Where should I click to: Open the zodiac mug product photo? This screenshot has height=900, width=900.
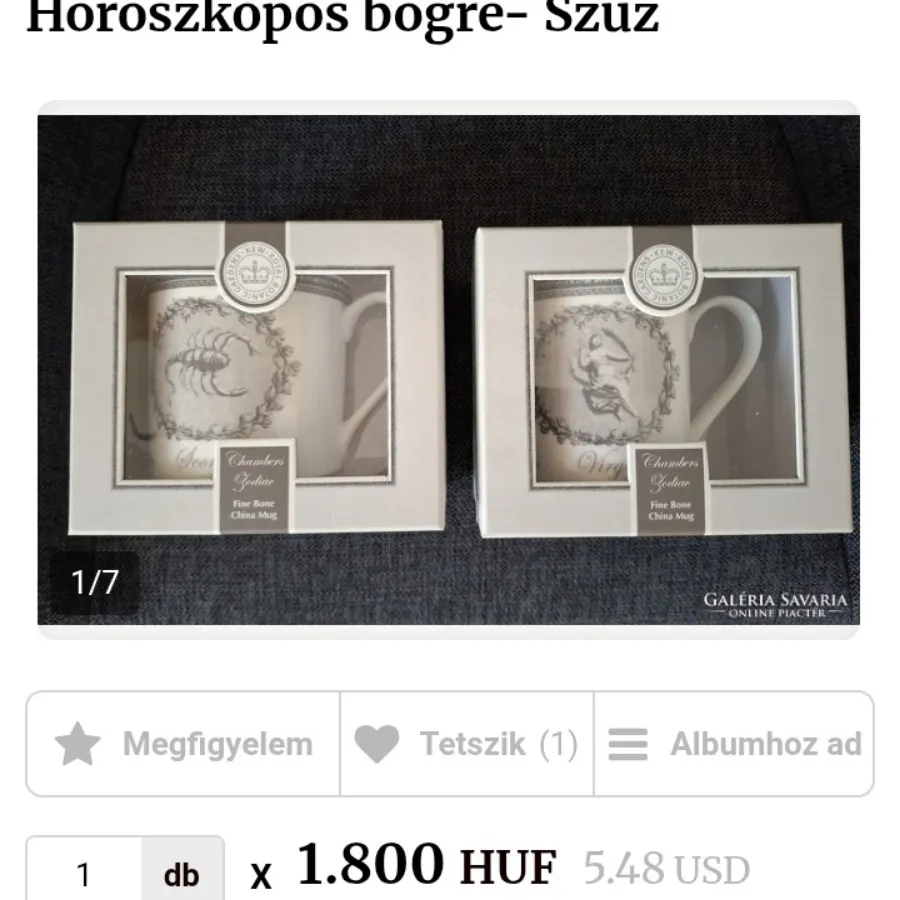[x=448, y=370]
